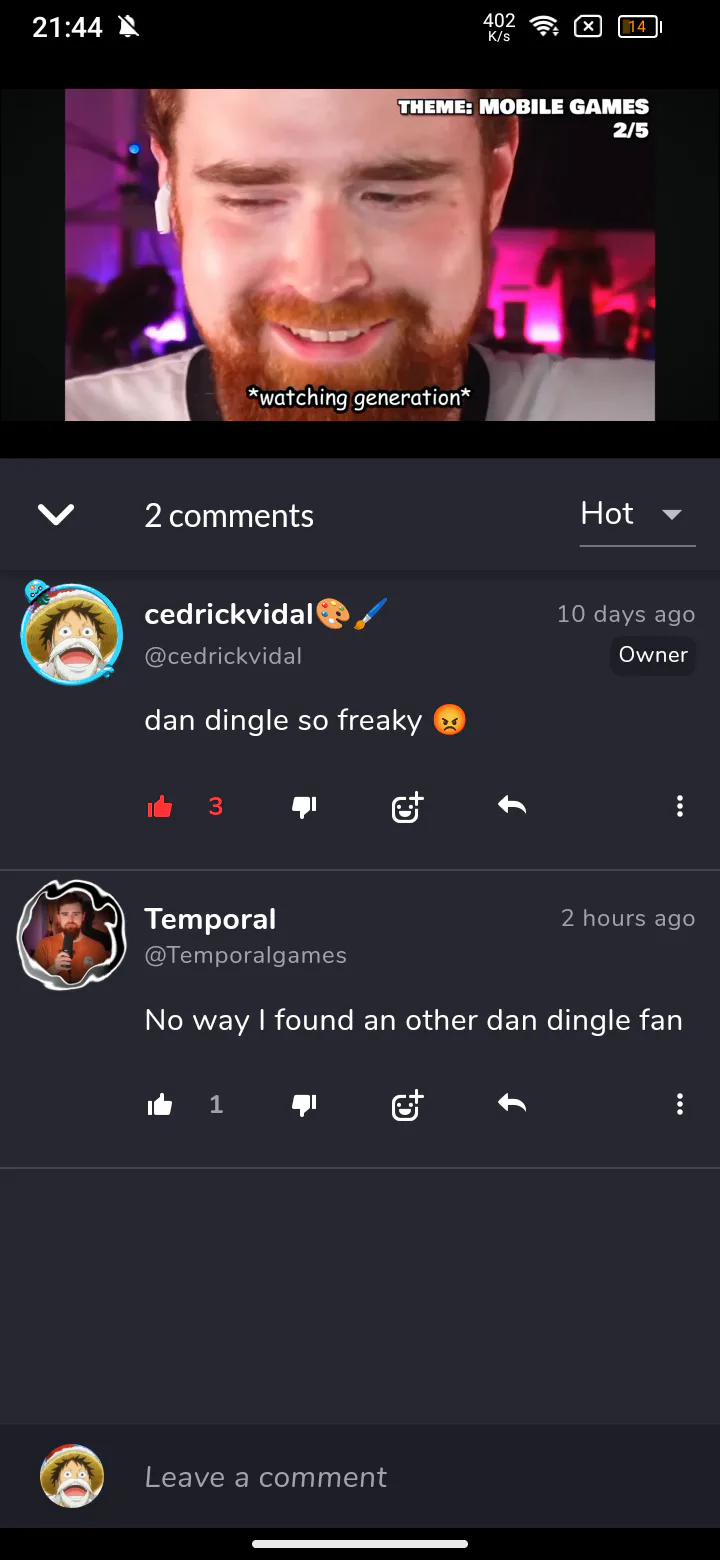Dislike Temporal's comment
This screenshot has height=1560, width=720.
304,1105
